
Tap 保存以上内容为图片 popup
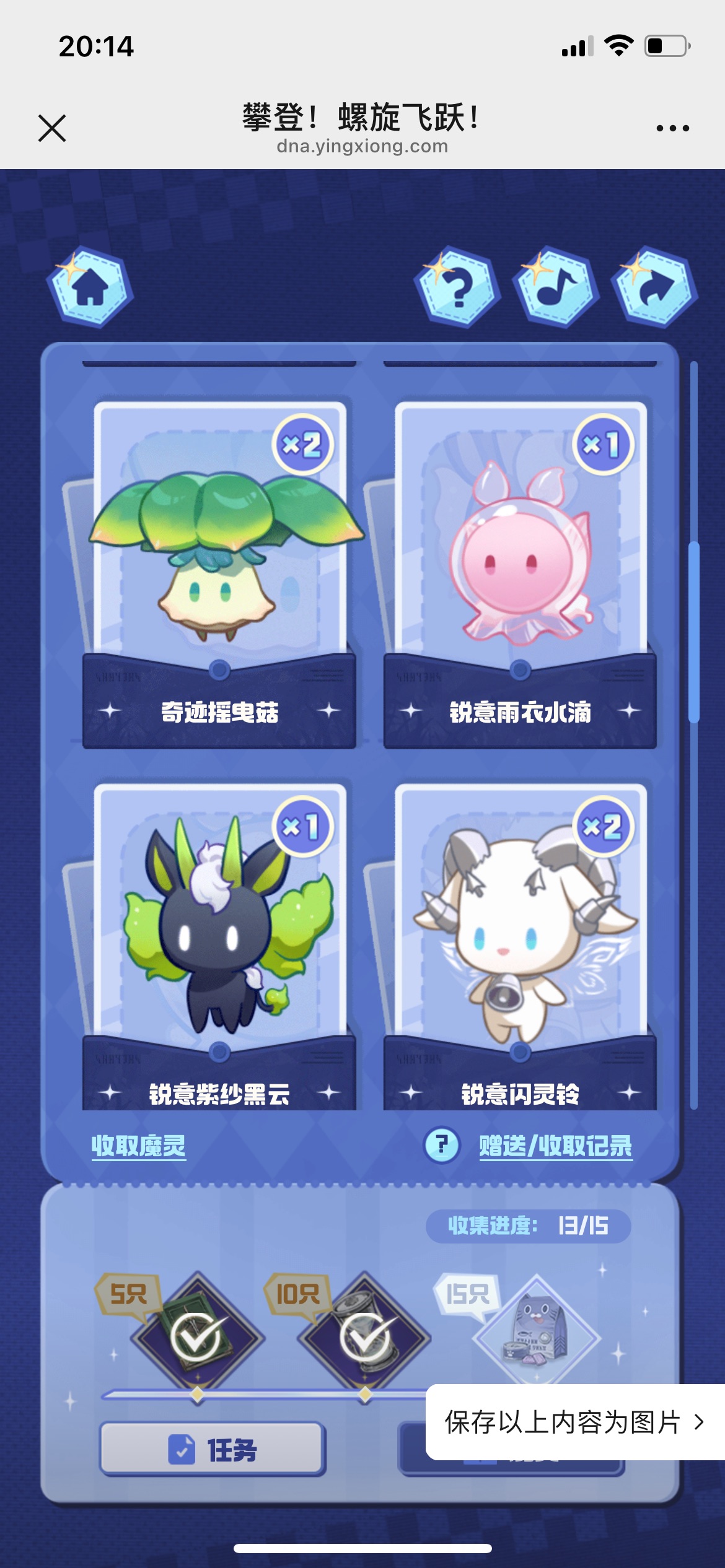click(x=574, y=1422)
